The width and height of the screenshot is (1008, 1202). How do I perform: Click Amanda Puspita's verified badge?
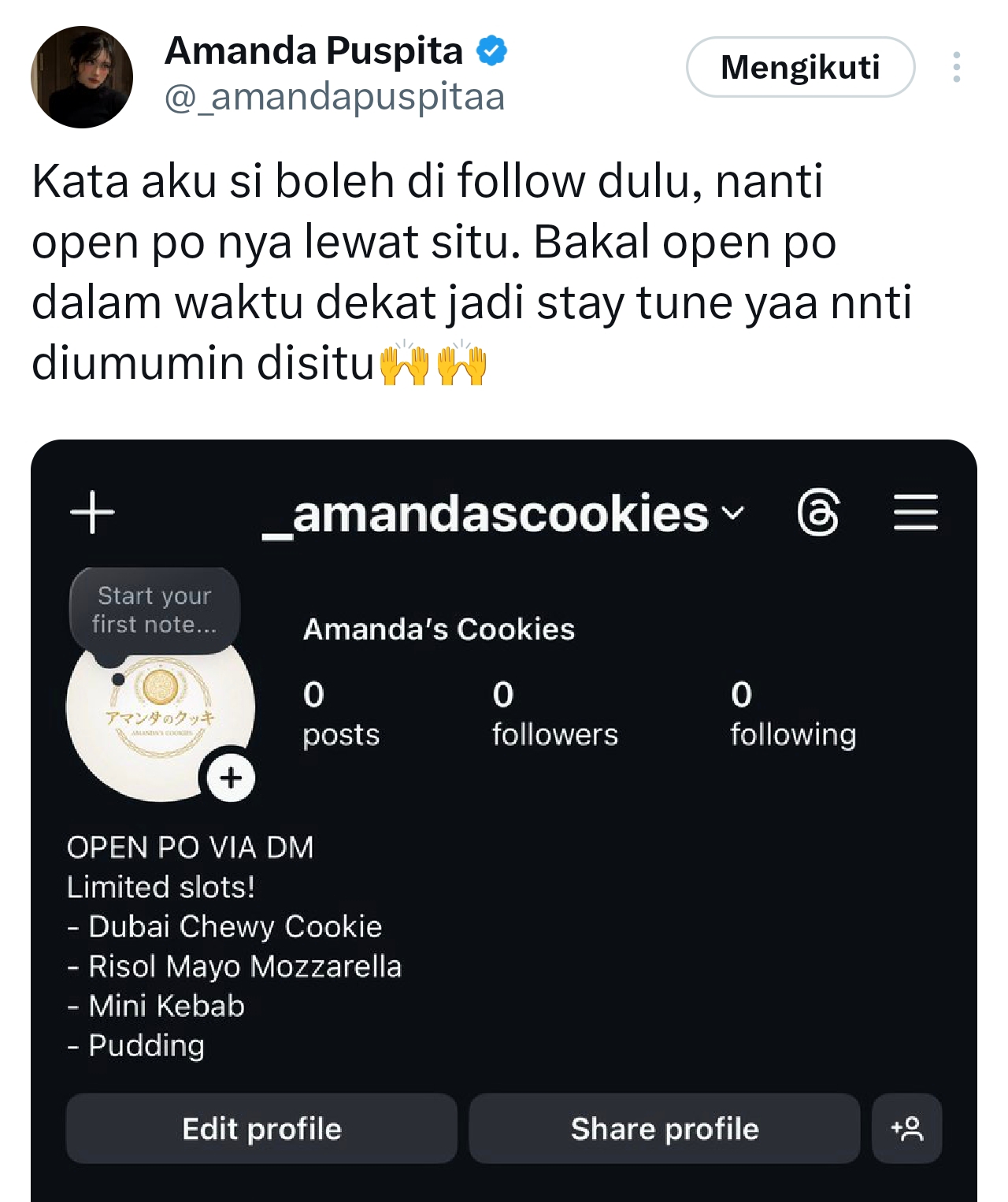tap(491, 49)
